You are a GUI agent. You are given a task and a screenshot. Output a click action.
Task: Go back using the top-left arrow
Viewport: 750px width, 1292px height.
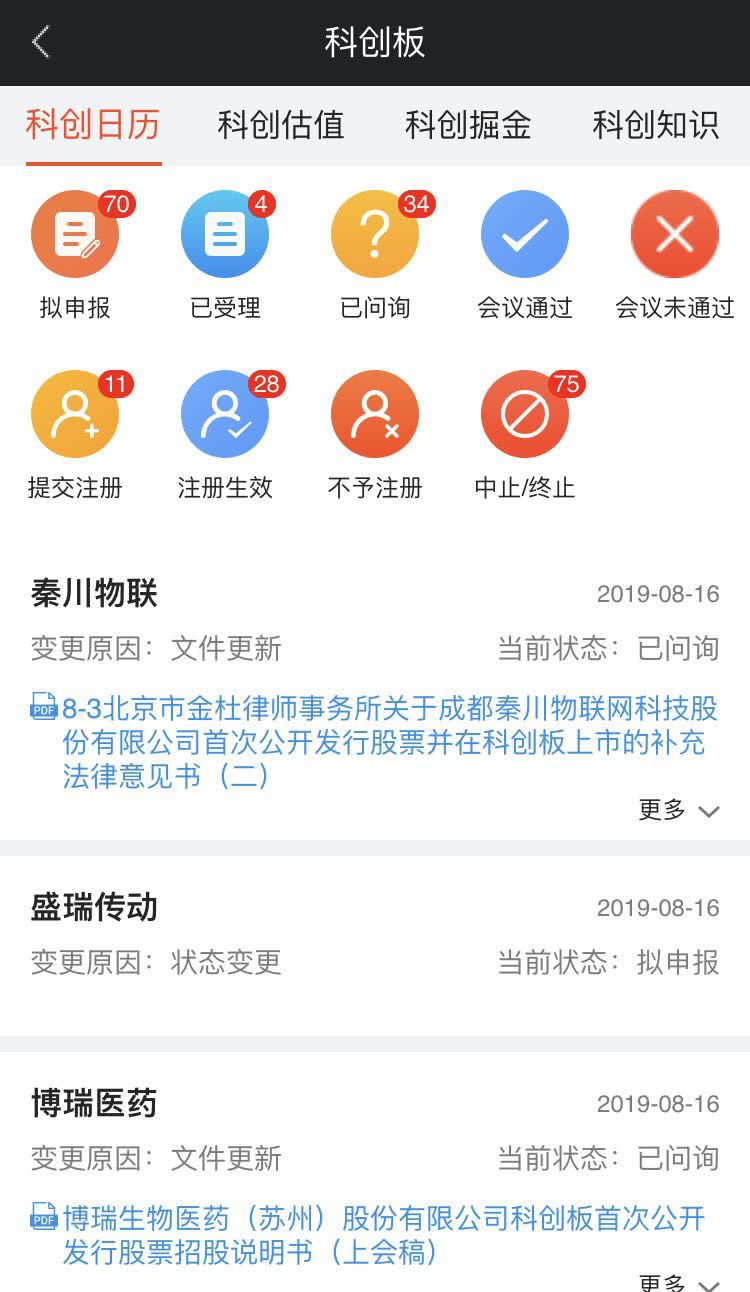click(41, 43)
